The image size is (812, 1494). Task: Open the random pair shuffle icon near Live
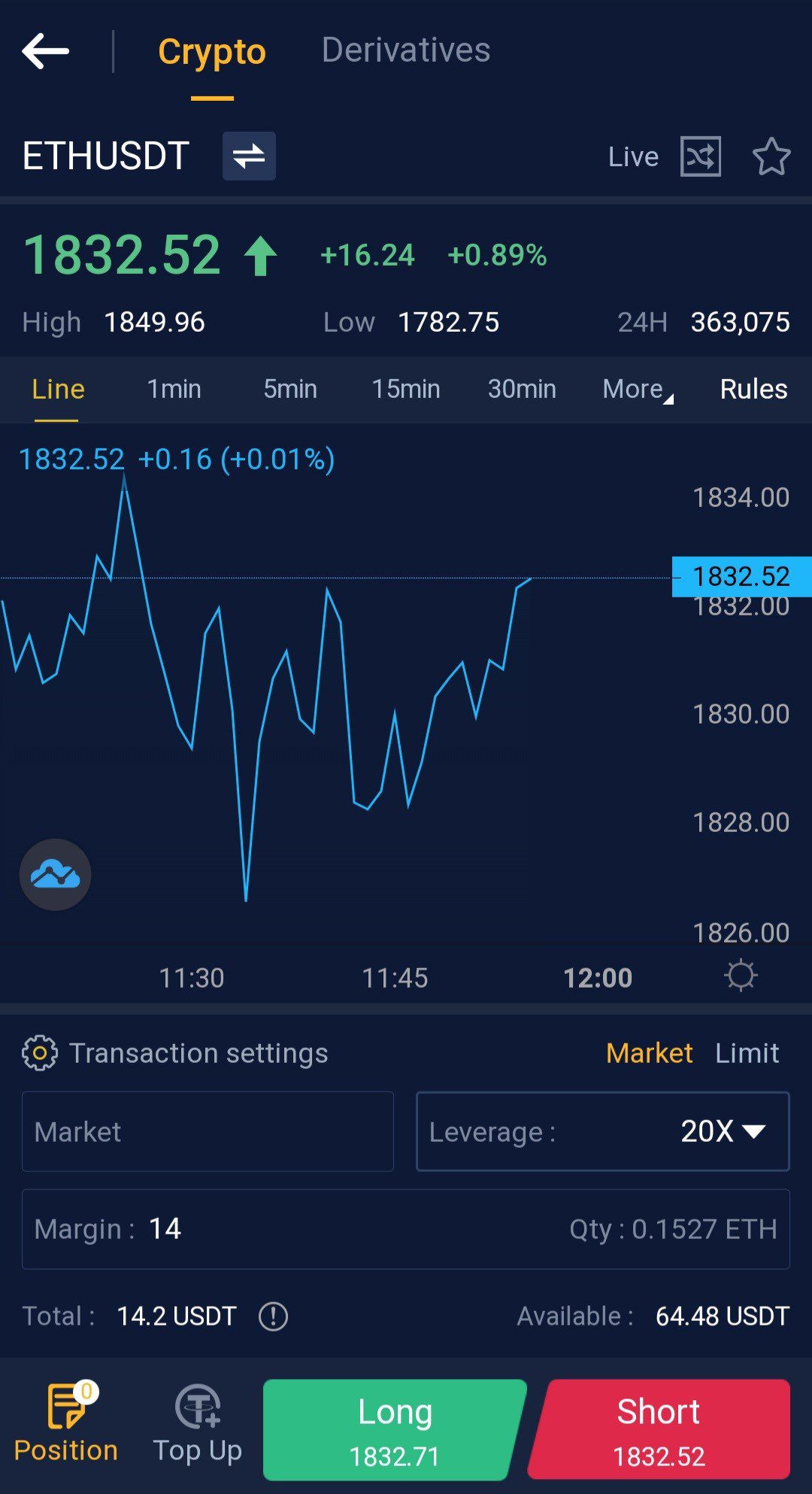coord(700,156)
